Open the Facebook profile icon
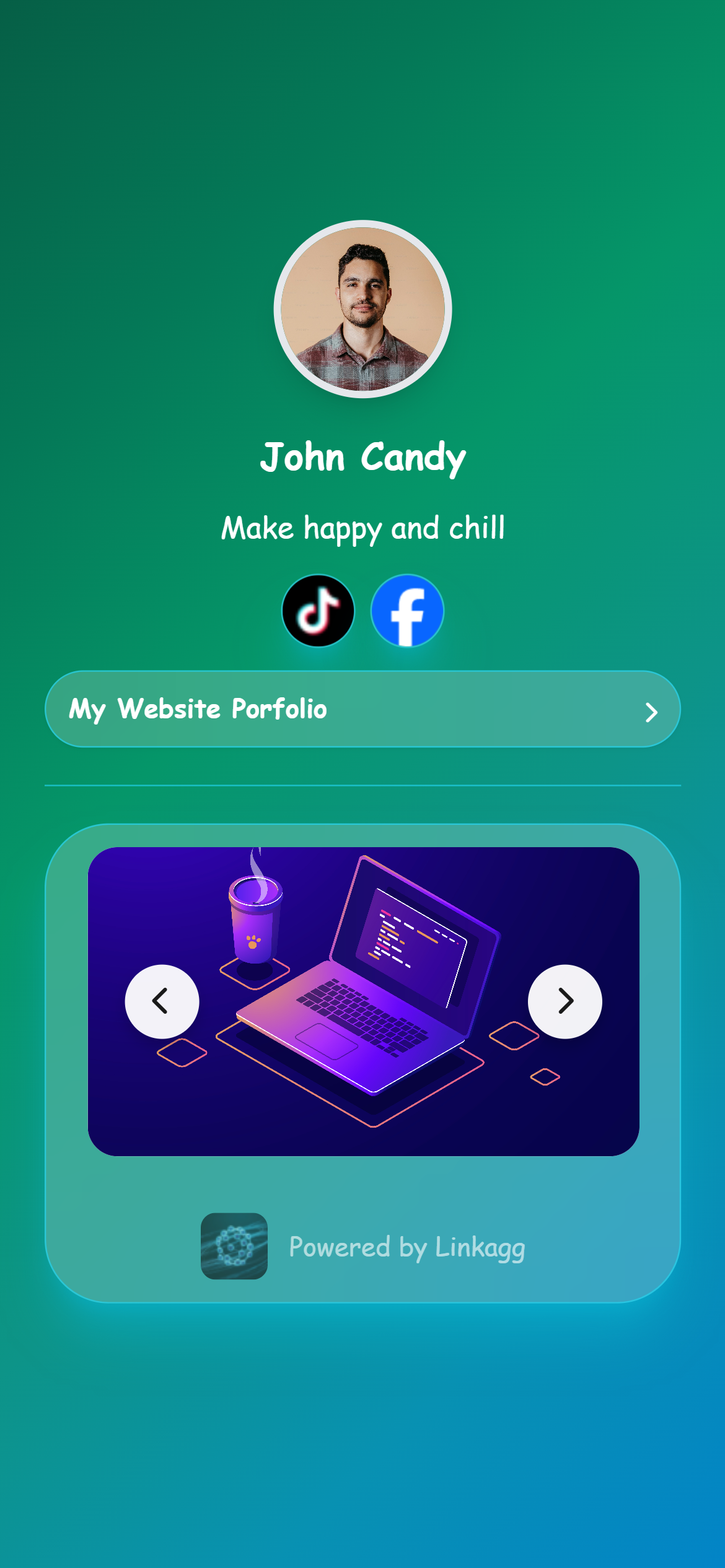 (x=407, y=611)
